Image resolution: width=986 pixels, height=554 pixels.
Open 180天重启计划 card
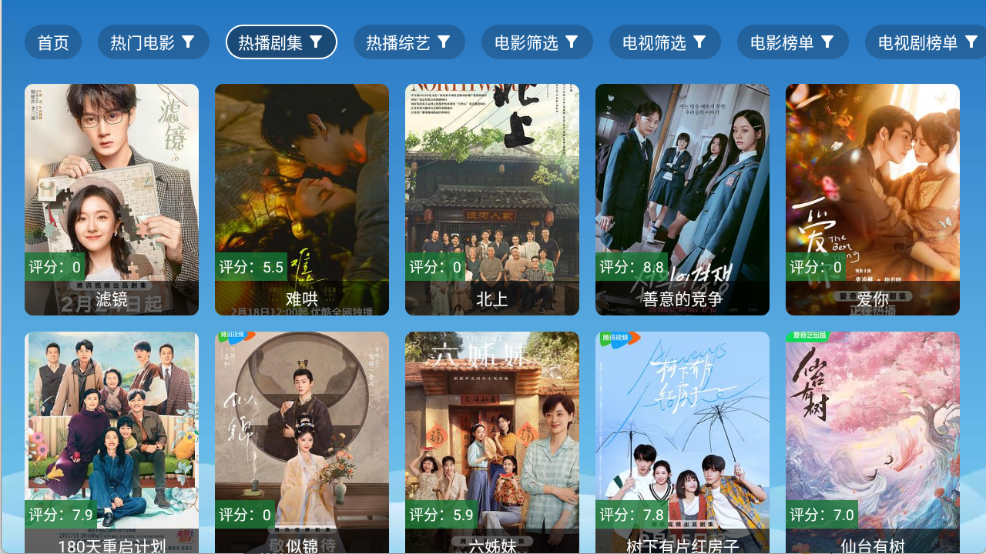[x=112, y=442]
